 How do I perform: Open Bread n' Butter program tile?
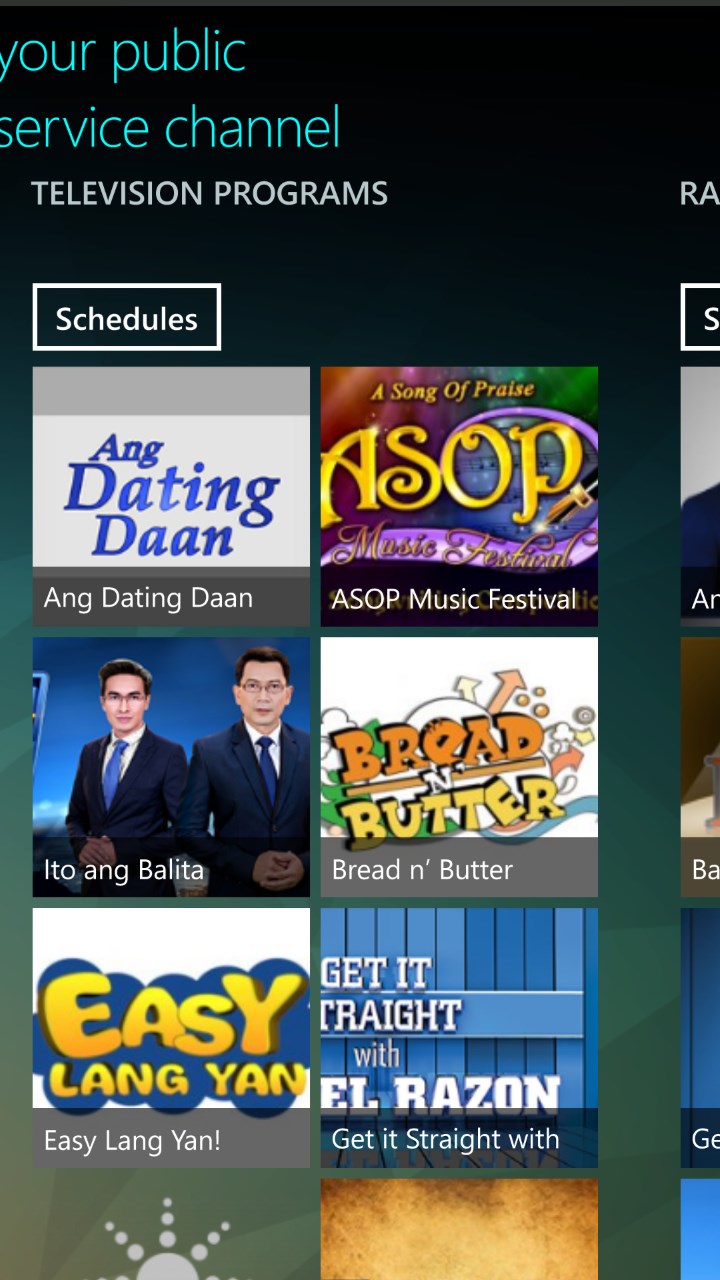pos(459,767)
